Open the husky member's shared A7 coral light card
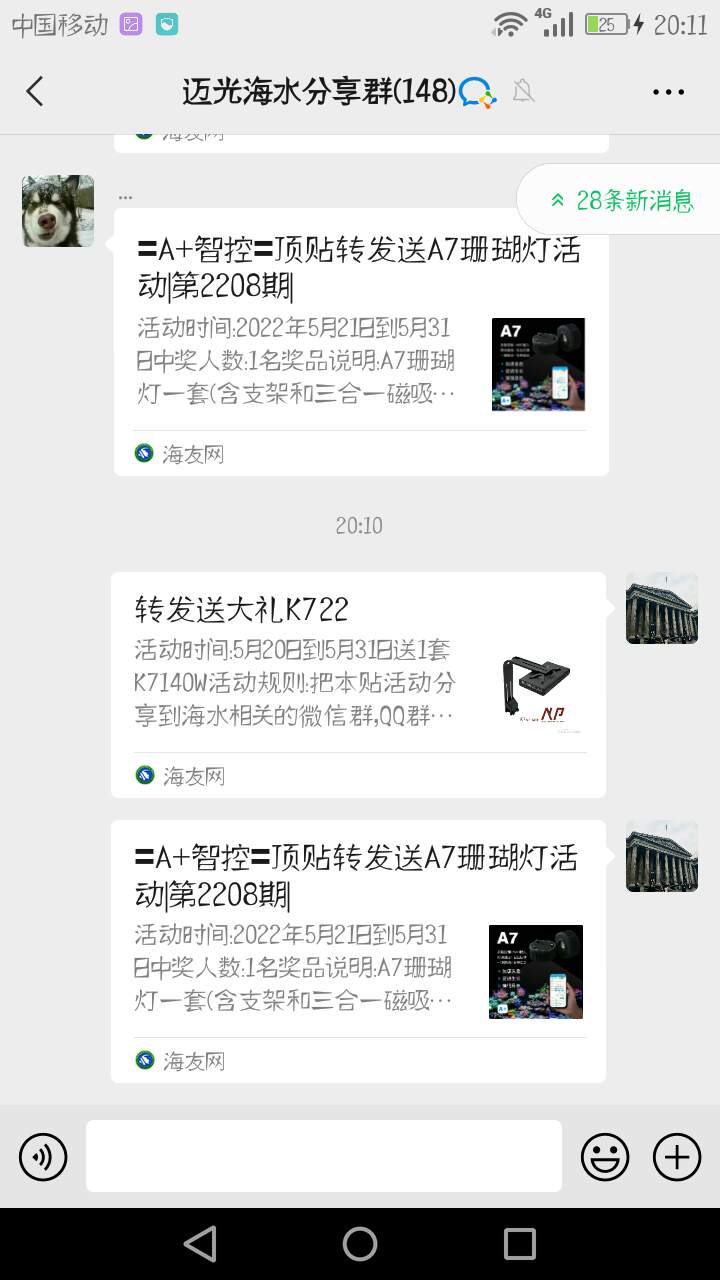 pyautogui.click(x=361, y=342)
